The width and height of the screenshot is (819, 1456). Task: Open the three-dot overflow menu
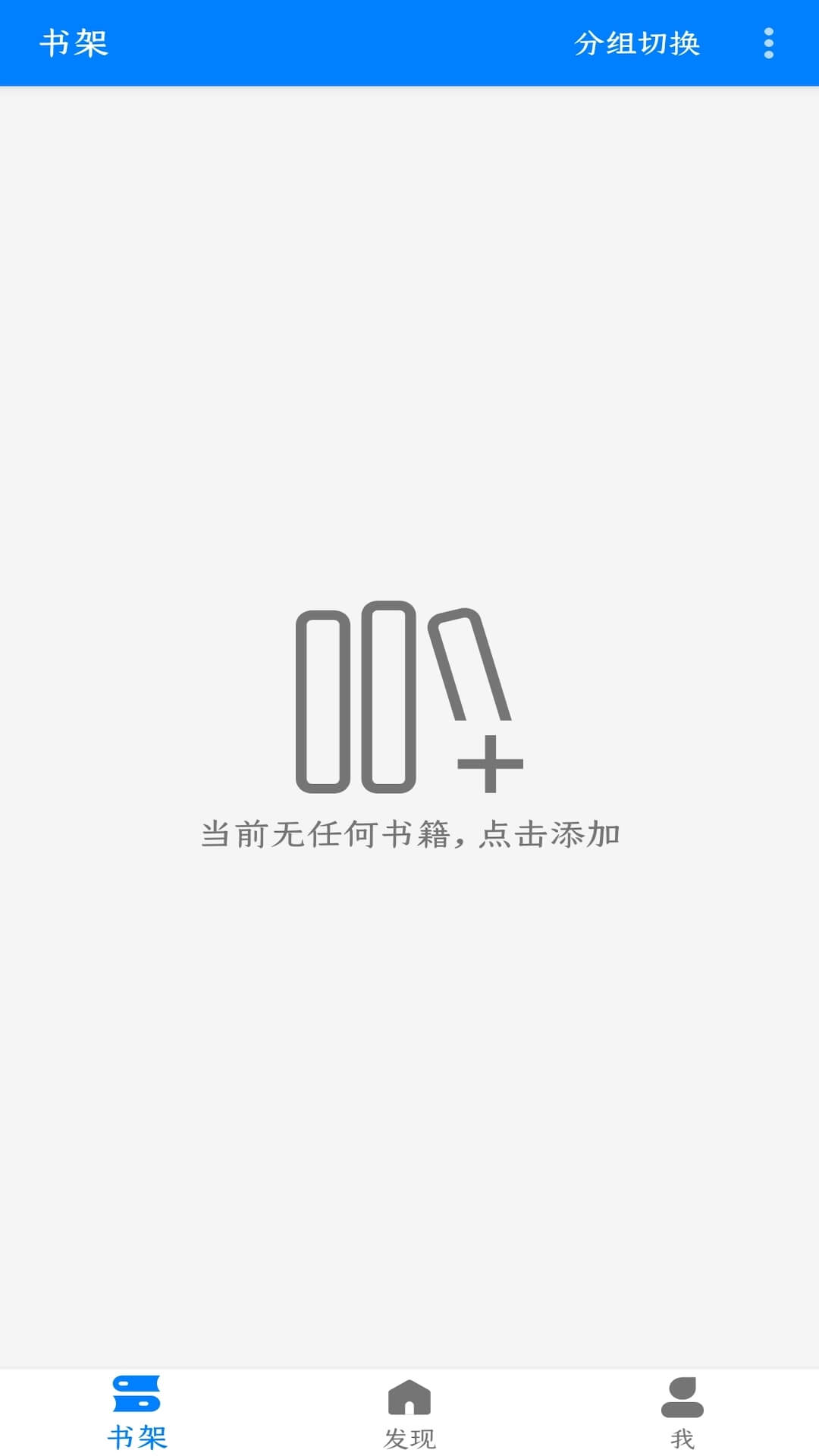[x=768, y=43]
